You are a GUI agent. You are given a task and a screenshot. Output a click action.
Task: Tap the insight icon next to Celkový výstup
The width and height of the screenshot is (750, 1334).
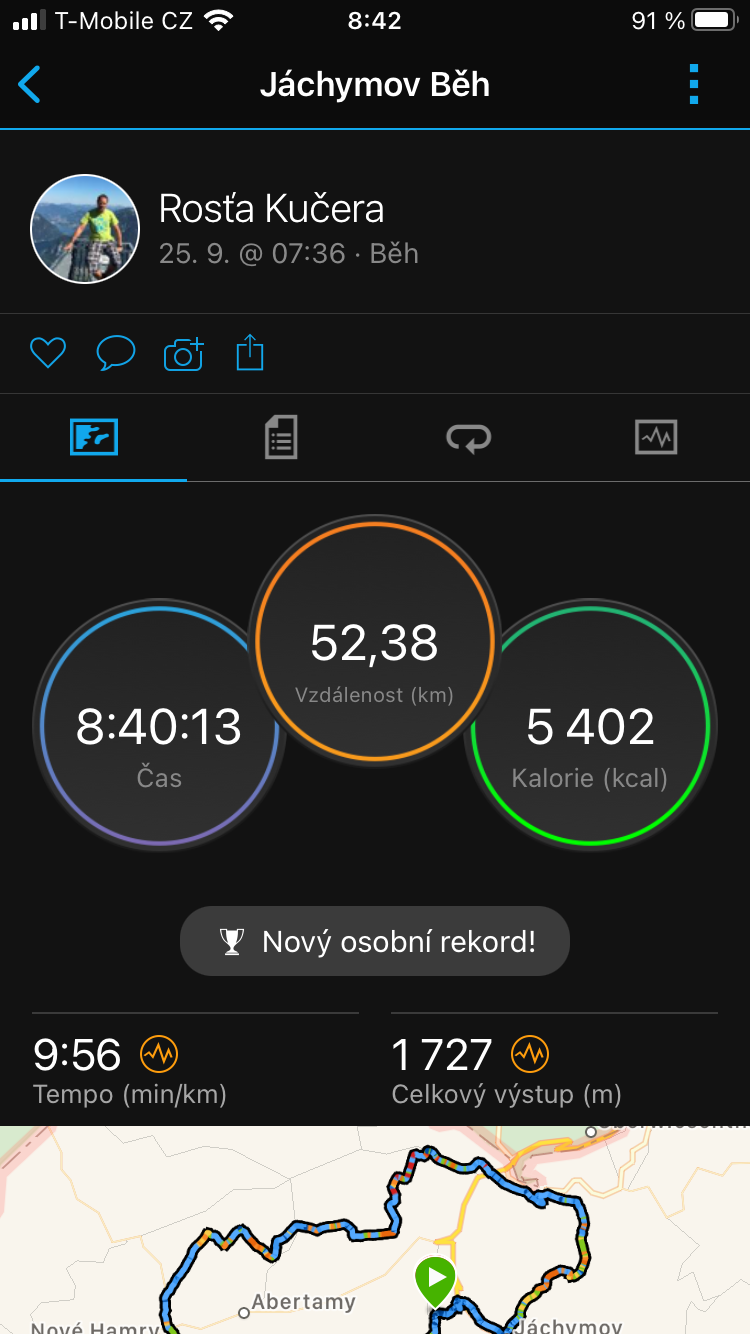coord(531,1053)
